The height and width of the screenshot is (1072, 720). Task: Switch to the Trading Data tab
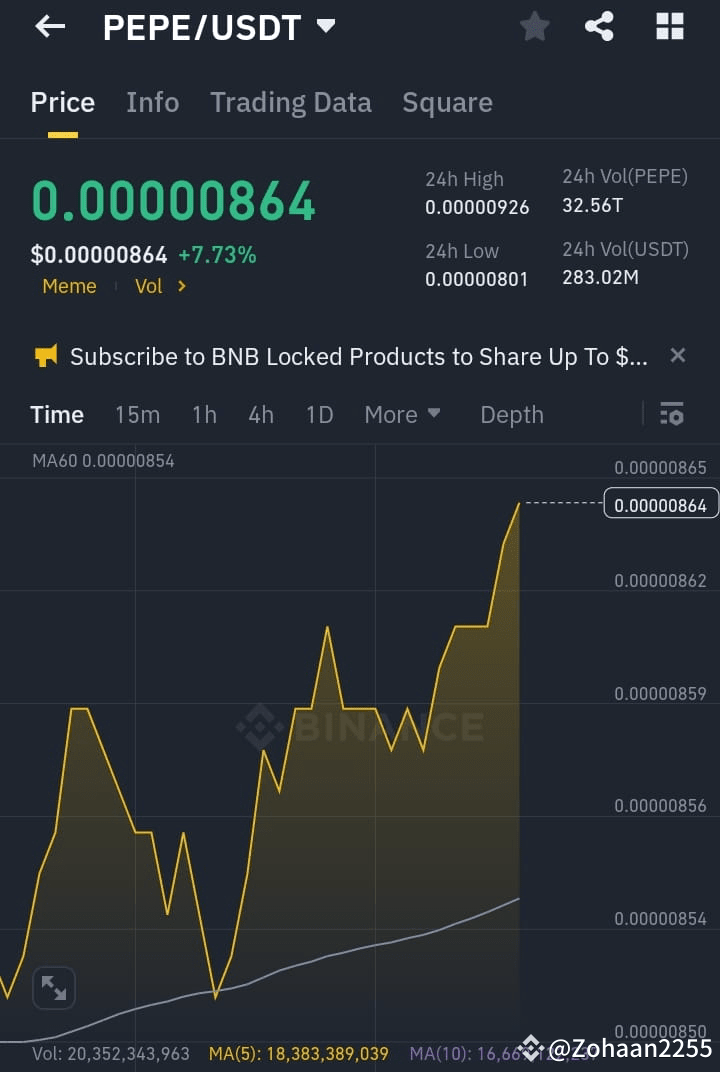290,102
